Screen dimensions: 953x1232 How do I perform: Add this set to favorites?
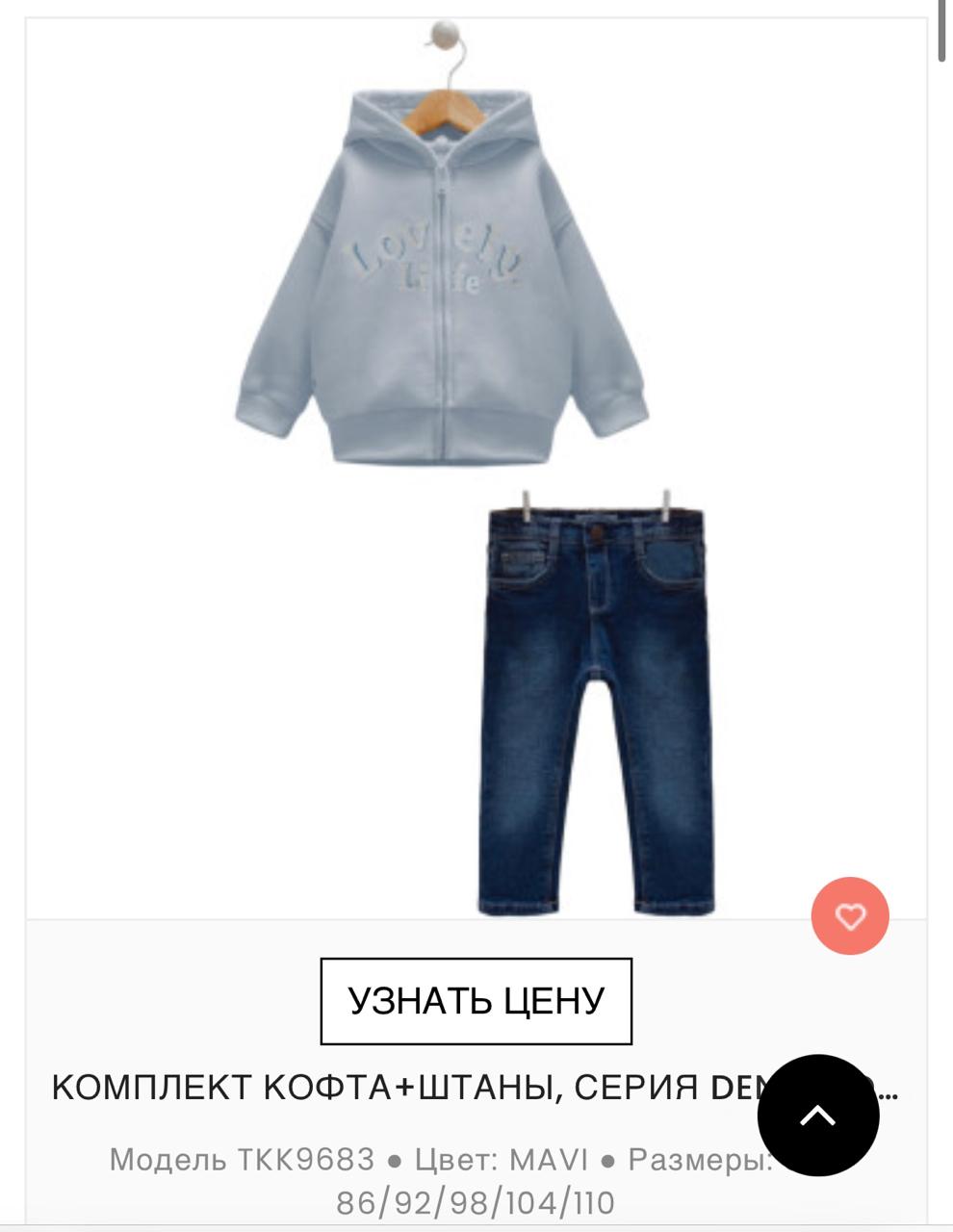tap(850, 915)
